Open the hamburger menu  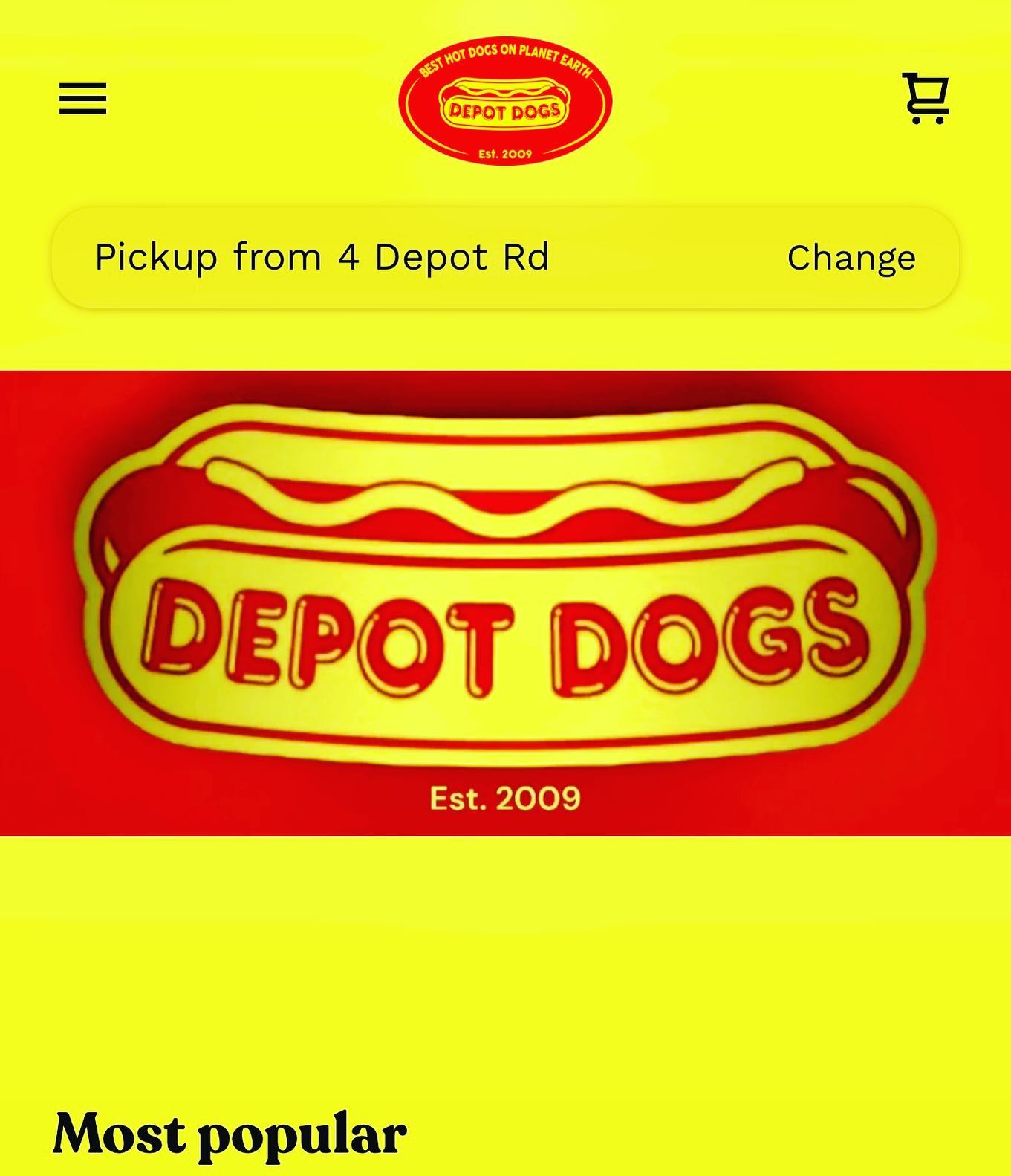(82, 99)
